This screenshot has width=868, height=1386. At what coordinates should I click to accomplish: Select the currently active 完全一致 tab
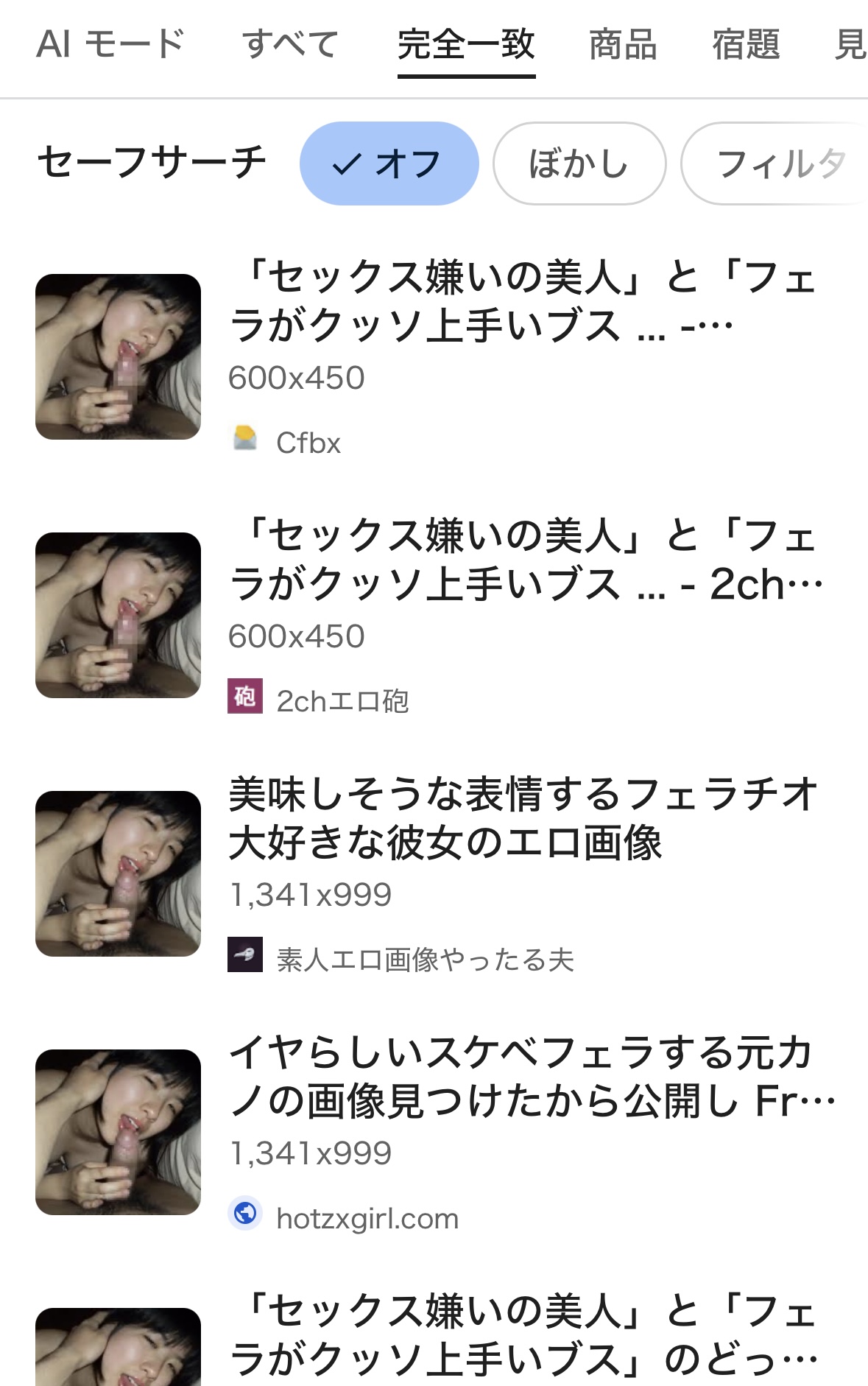465,46
